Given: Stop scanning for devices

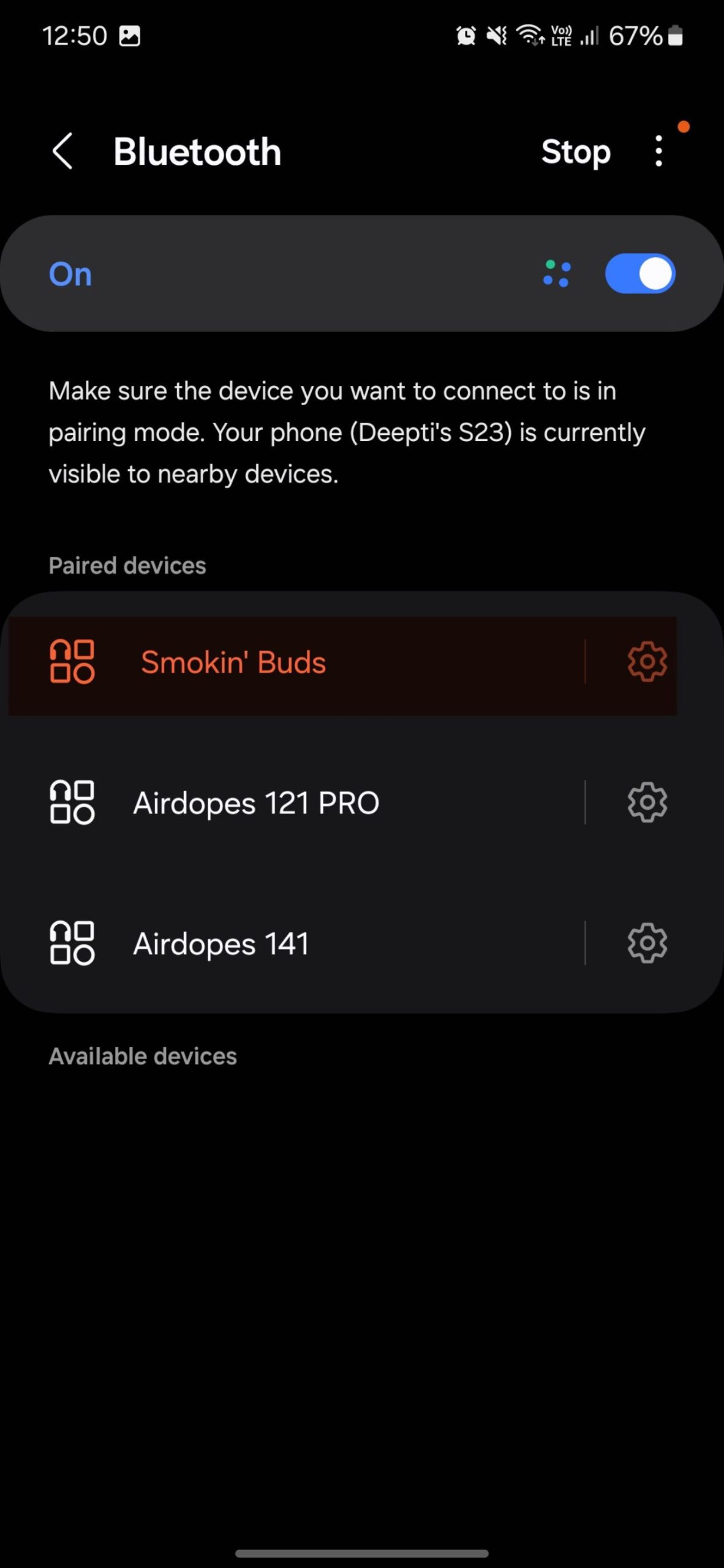Looking at the screenshot, I should point(575,151).
